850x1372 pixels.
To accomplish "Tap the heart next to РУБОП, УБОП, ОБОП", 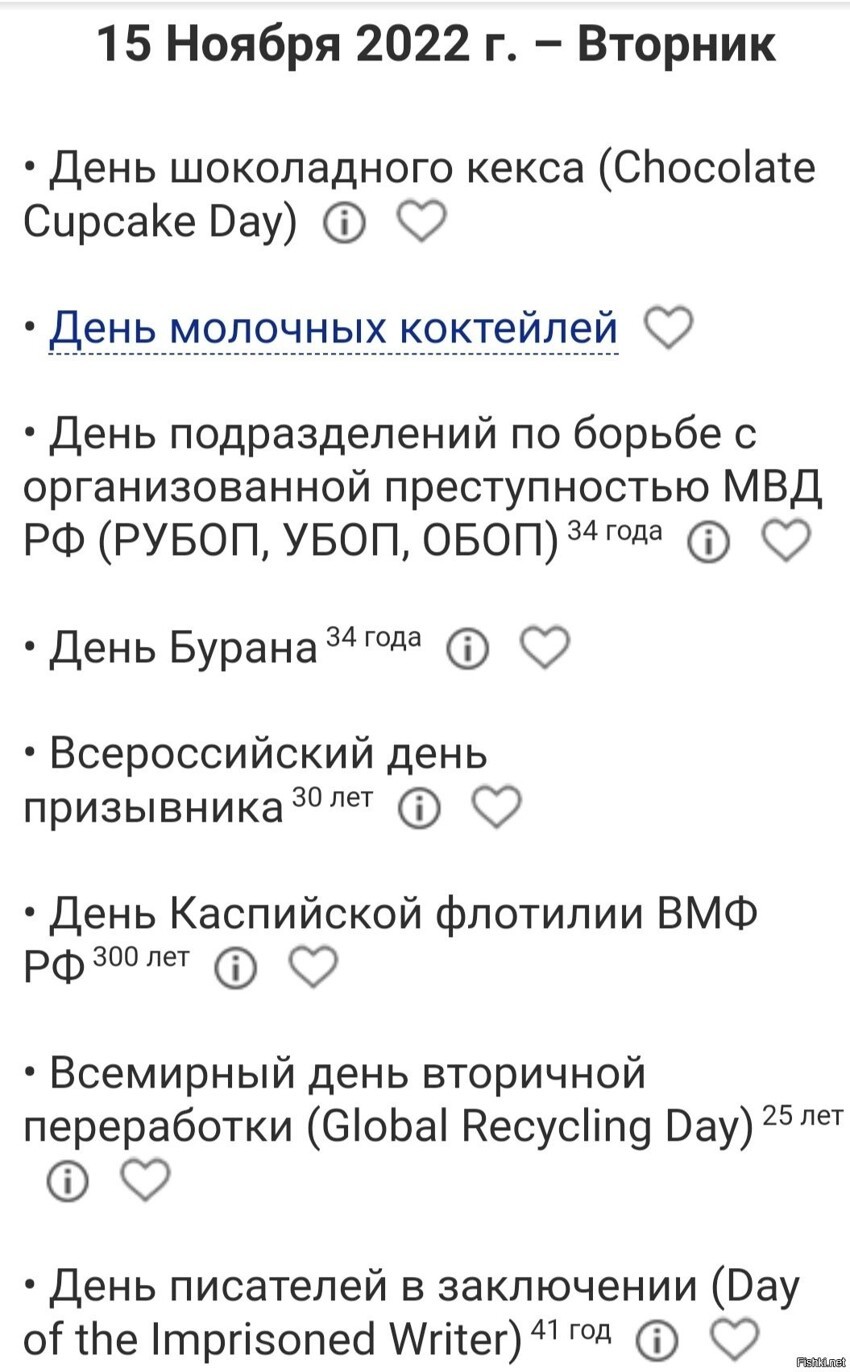I will point(786,540).
